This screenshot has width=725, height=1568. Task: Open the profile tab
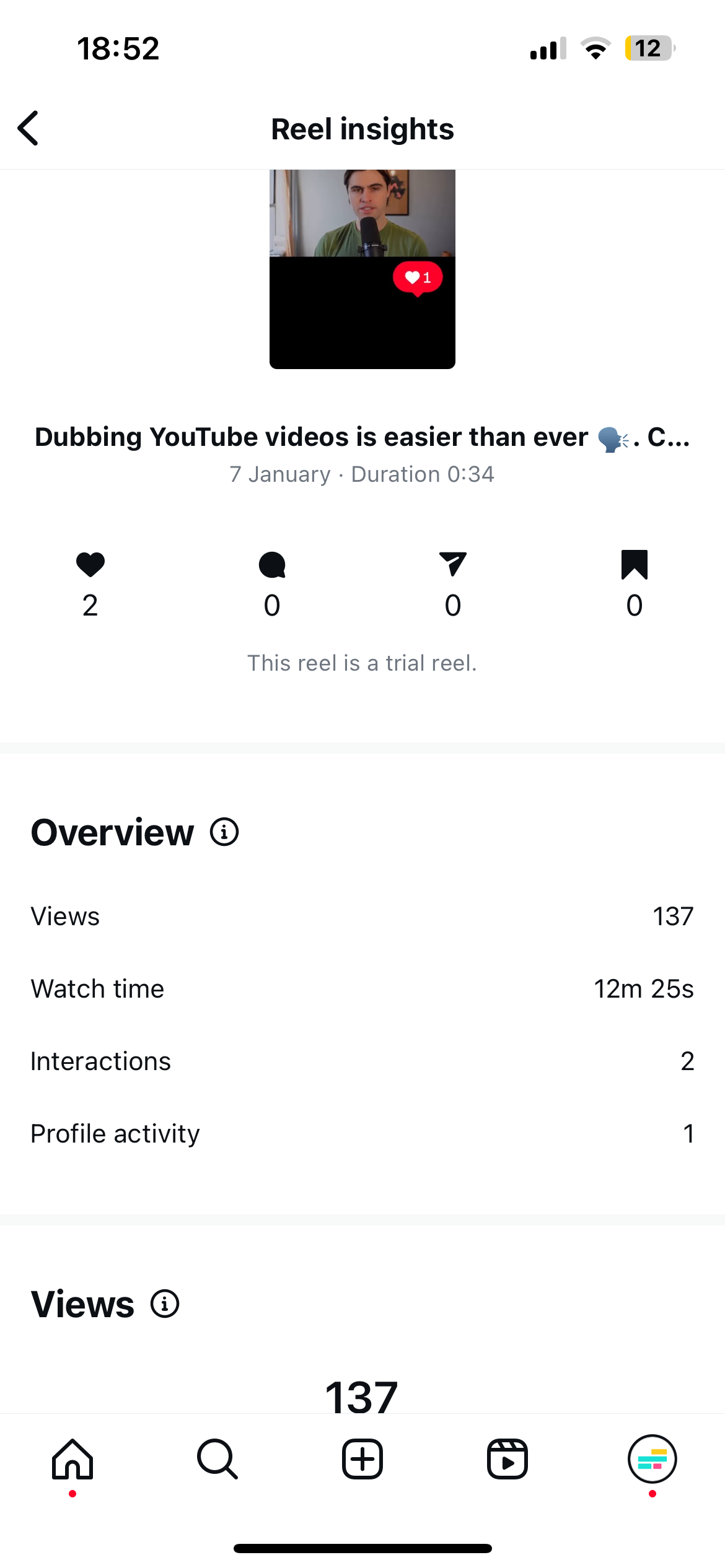pyautogui.click(x=652, y=1459)
